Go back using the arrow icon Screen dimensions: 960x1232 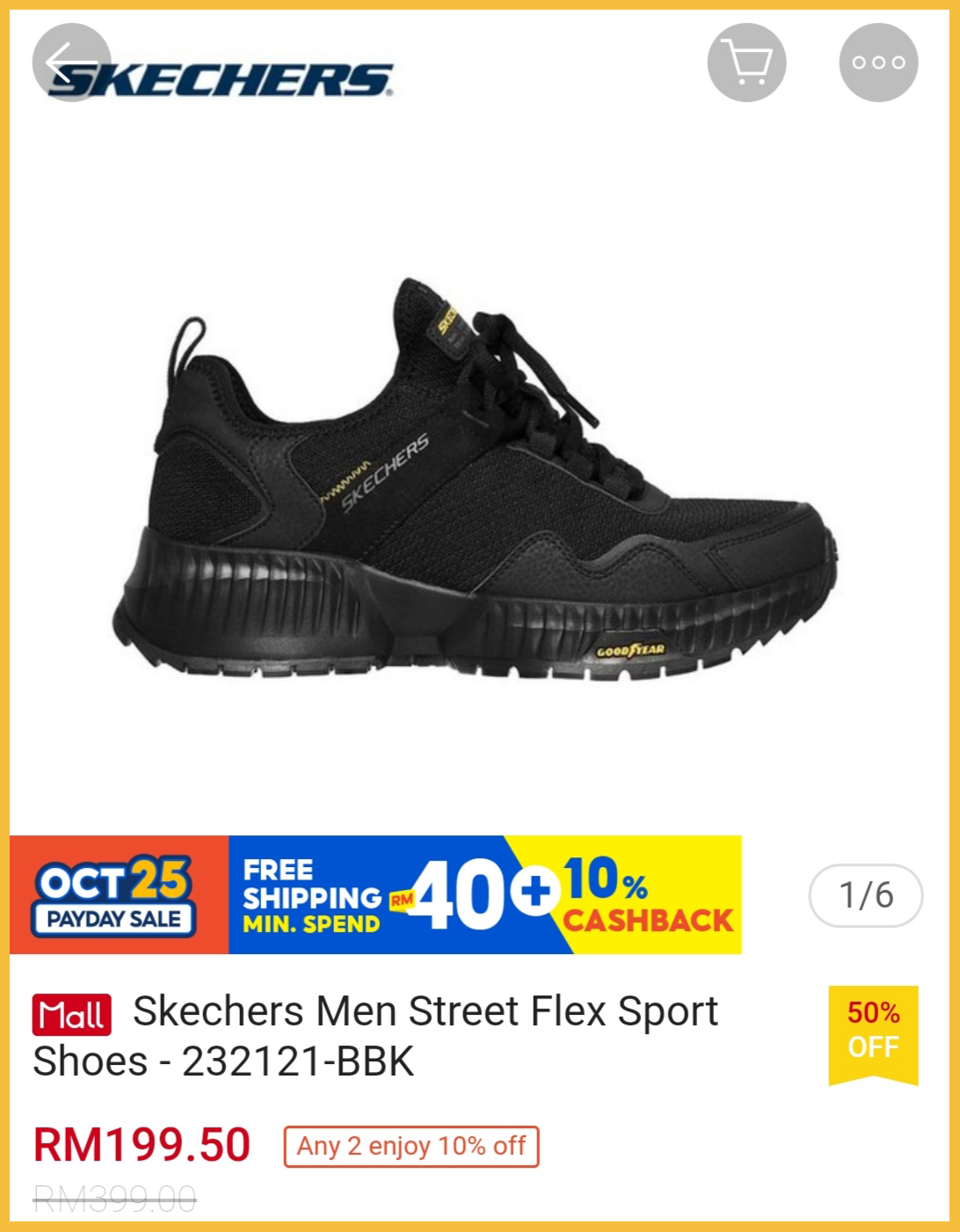tap(70, 63)
